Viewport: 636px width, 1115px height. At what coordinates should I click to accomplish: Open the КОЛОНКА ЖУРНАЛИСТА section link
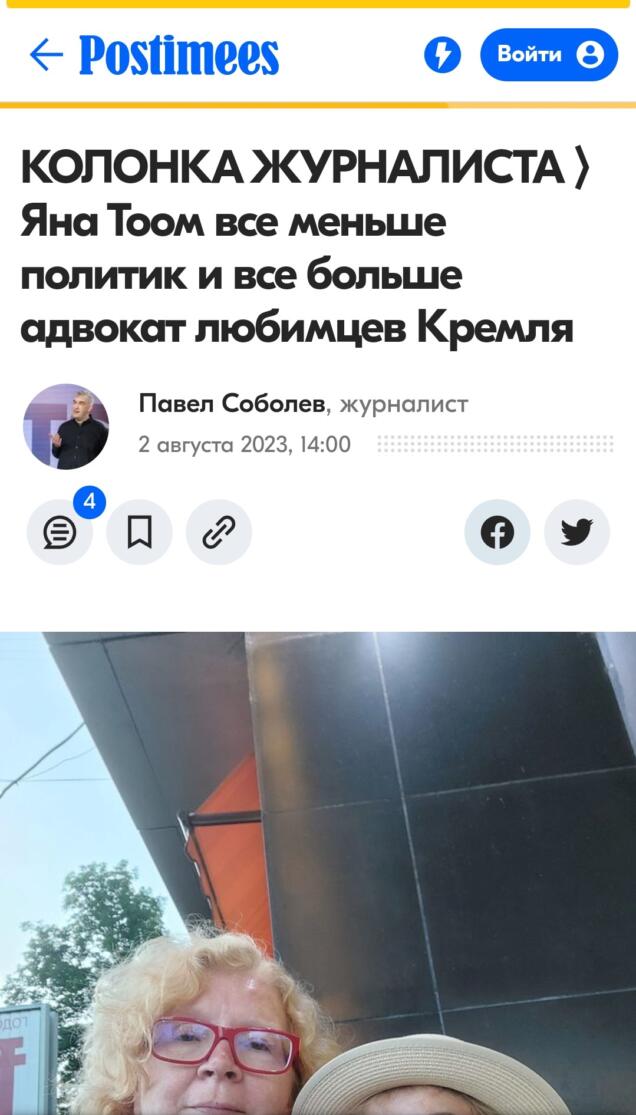[x=305, y=168]
